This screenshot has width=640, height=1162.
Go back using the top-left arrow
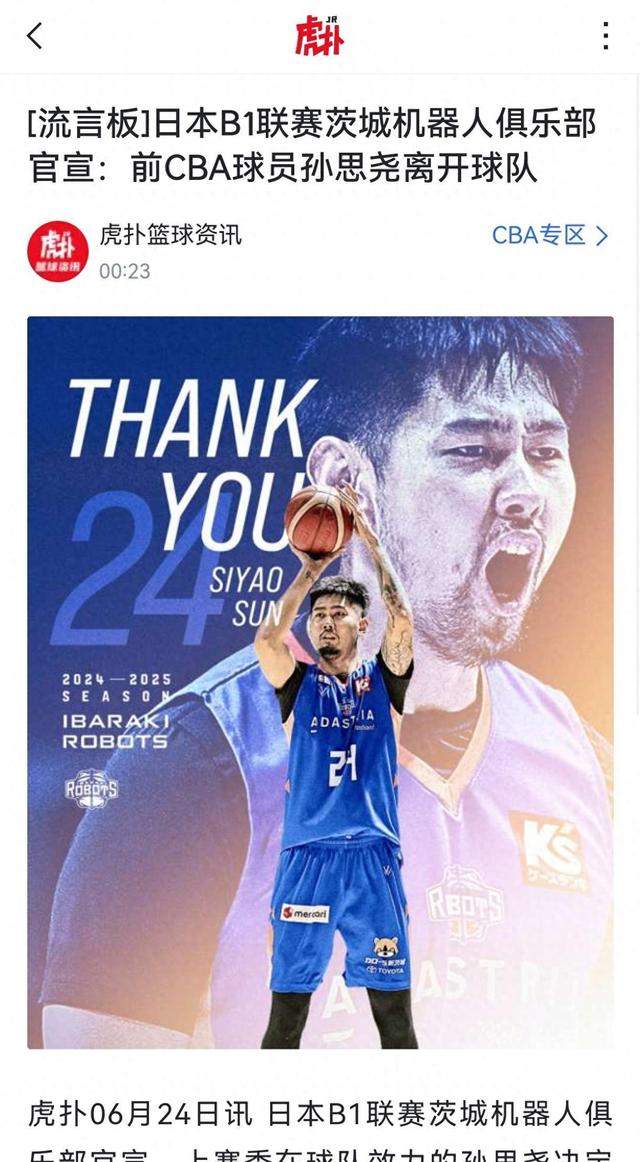(34, 36)
